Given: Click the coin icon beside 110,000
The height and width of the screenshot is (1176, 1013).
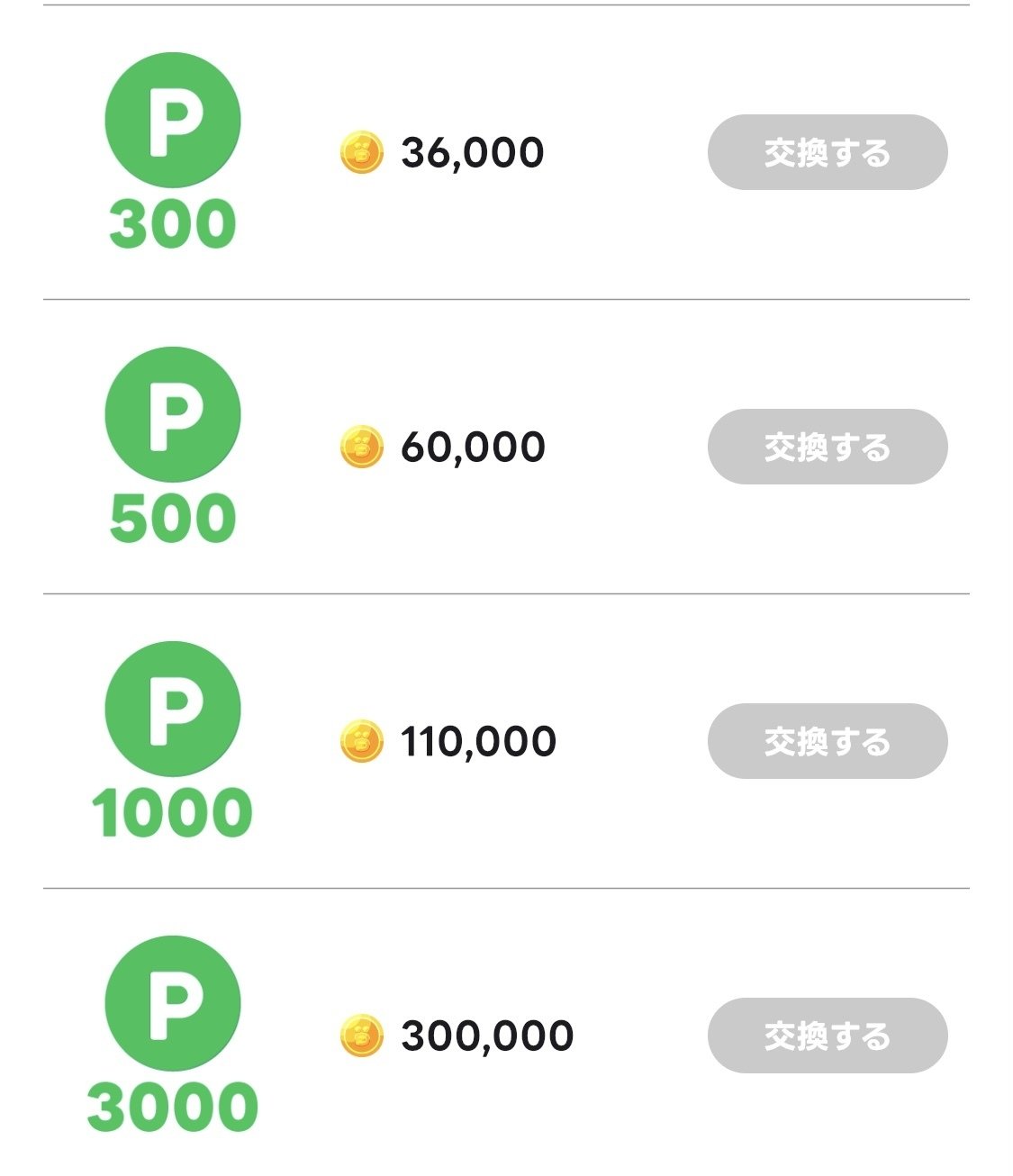Looking at the screenshot, I should point(360,740).
